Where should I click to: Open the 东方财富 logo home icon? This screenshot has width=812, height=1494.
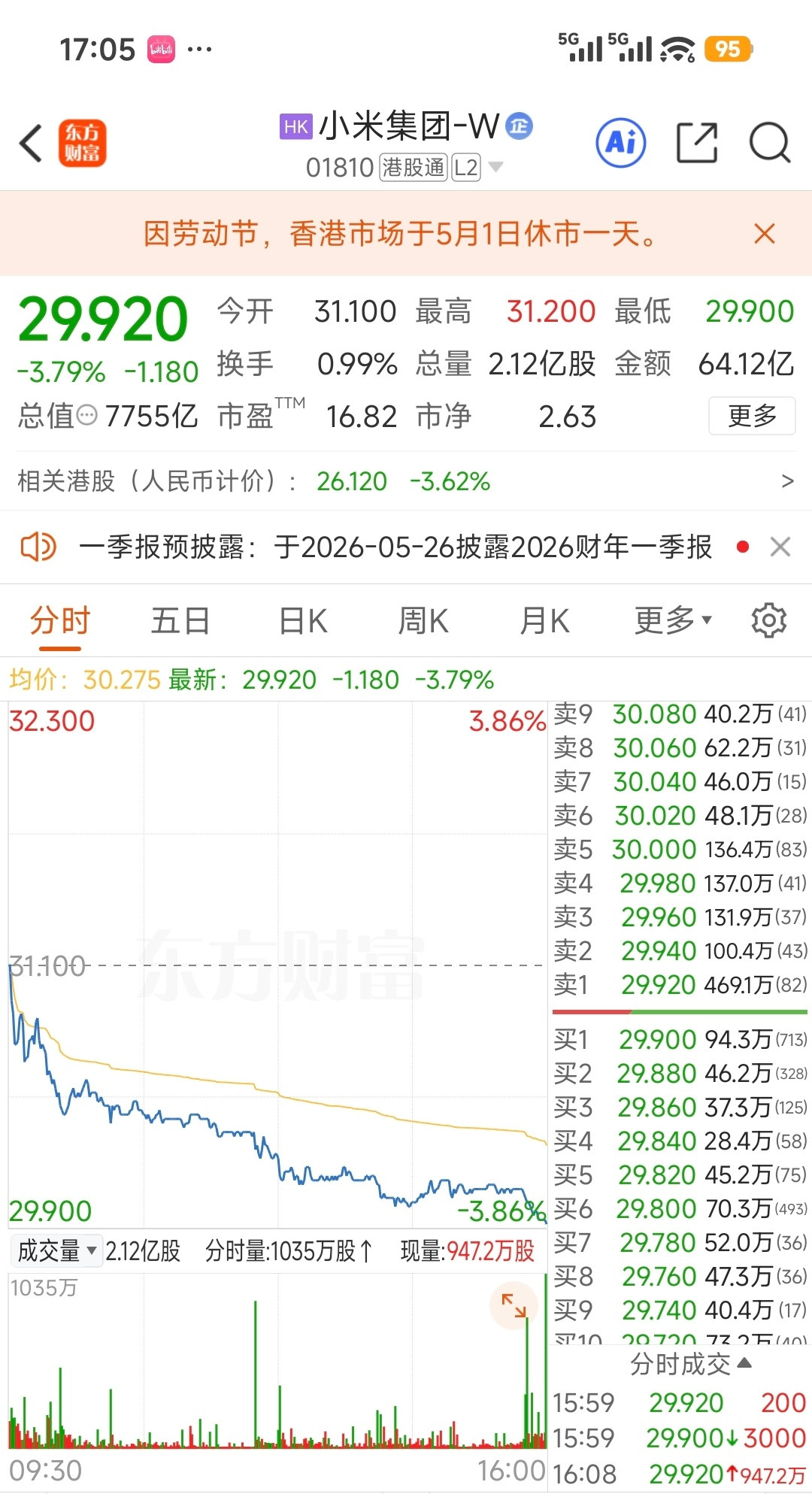click(x=83, y=143)
